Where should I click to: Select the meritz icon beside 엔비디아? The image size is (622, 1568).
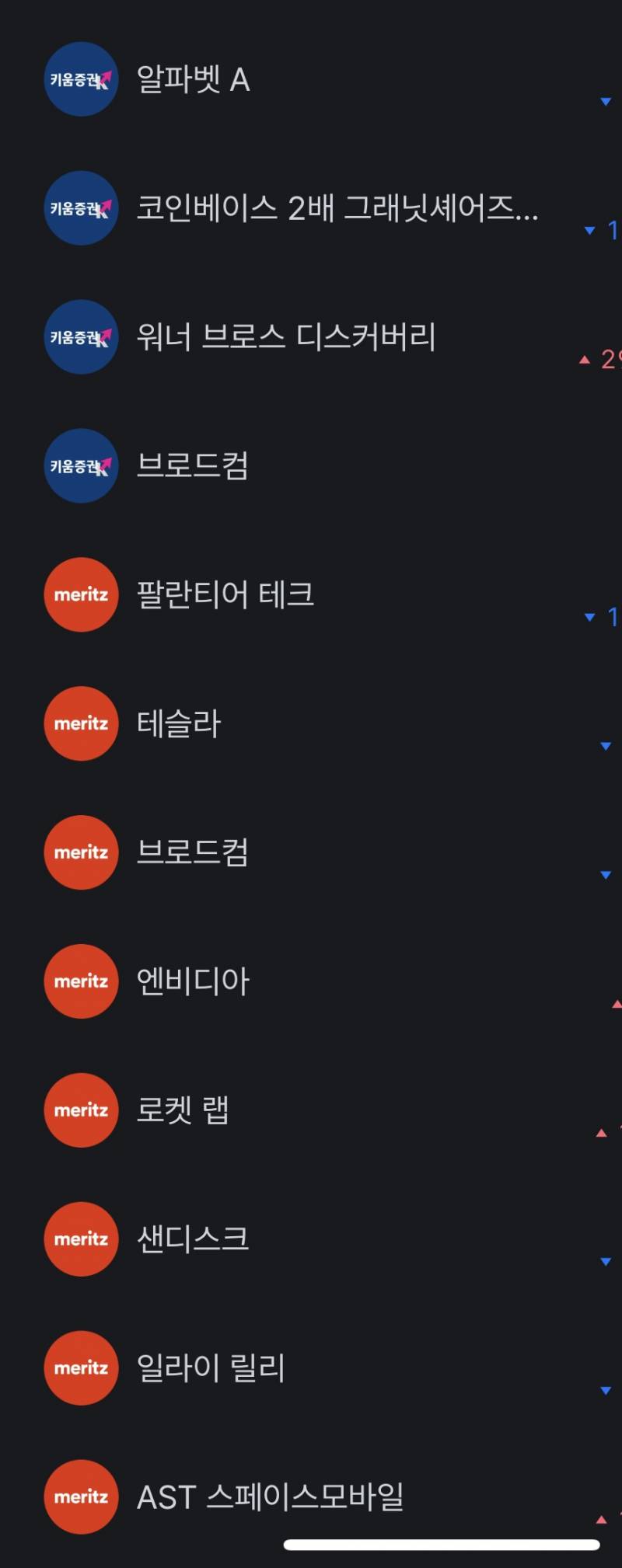pos(81,981)
